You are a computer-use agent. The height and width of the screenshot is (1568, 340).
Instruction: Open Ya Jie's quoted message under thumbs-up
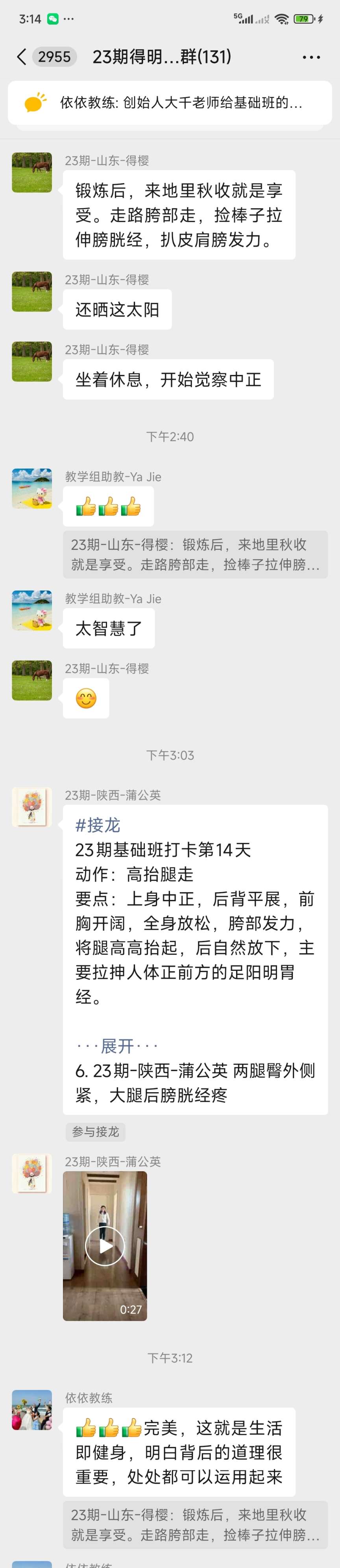pyautogui.click(x=195, y=555)
